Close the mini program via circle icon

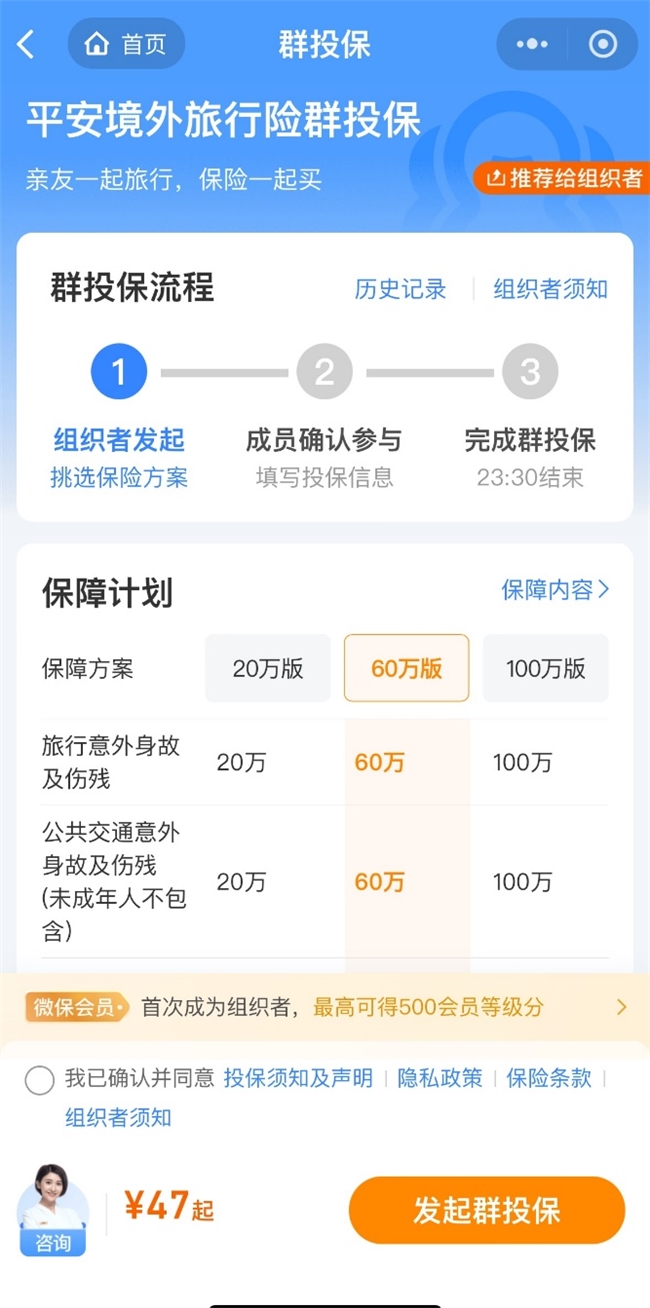pyautogui.click(x=603, y=44)
